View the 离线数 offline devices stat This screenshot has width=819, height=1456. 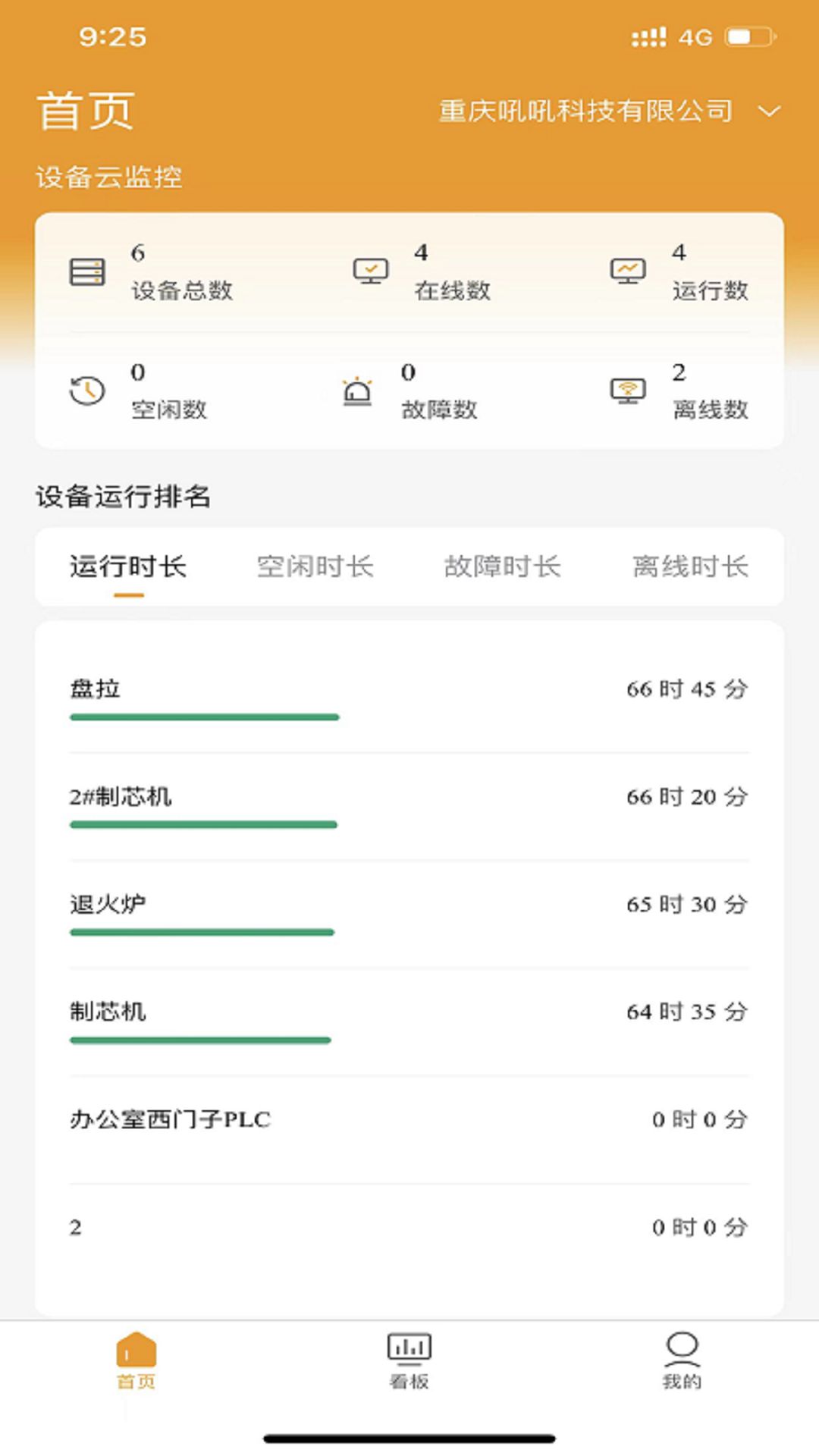click(x=679, y=391)
